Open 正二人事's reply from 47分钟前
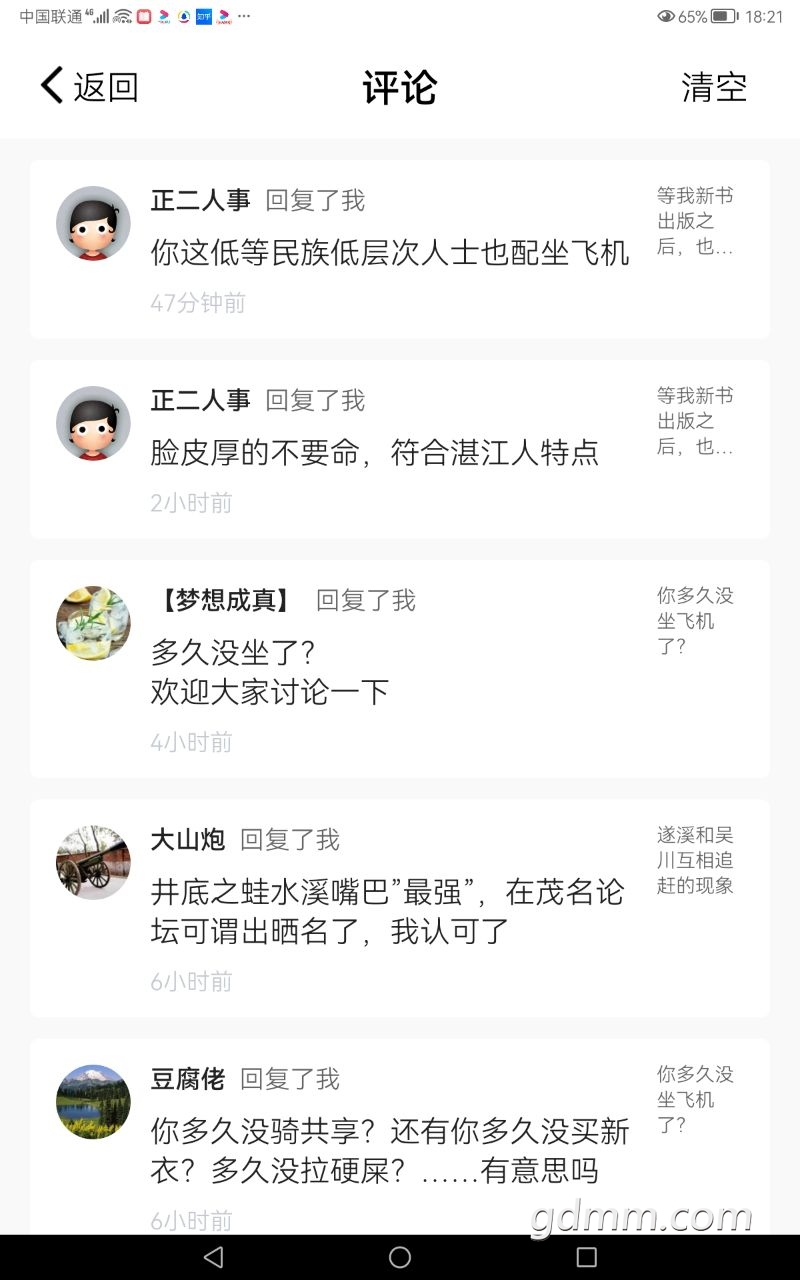800x1280 pixels. (390, 251)
